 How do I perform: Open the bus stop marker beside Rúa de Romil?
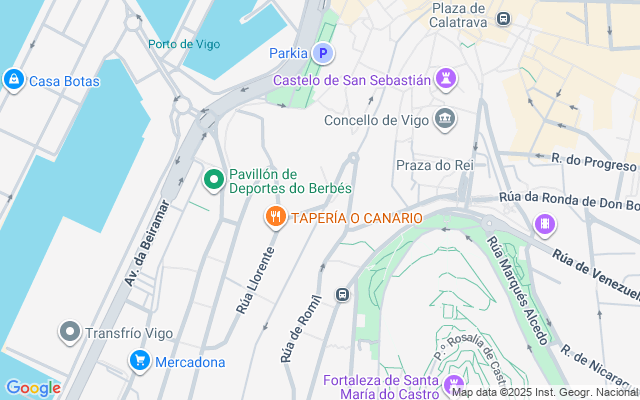[342, 294]
